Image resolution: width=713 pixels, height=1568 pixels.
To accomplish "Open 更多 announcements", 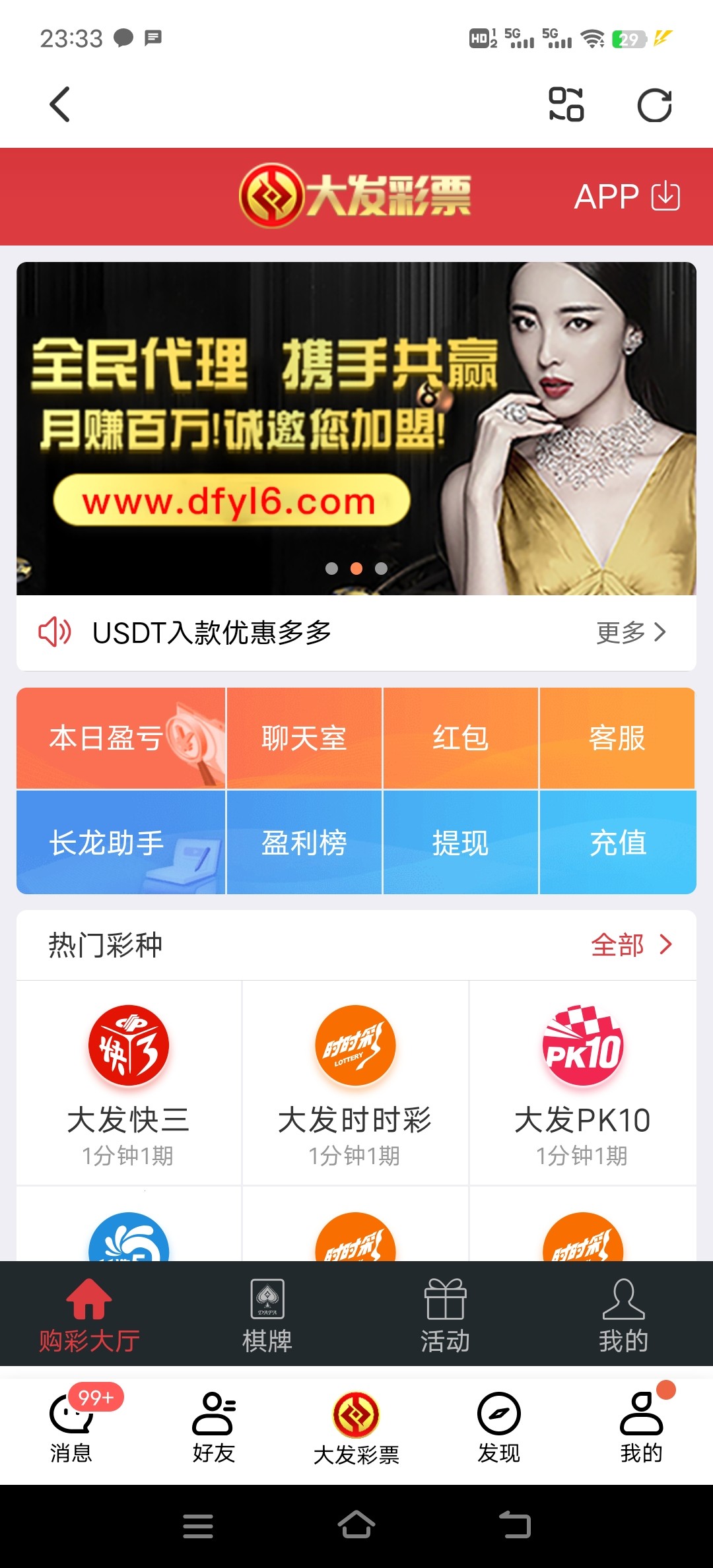I will [x=630, y=632].
